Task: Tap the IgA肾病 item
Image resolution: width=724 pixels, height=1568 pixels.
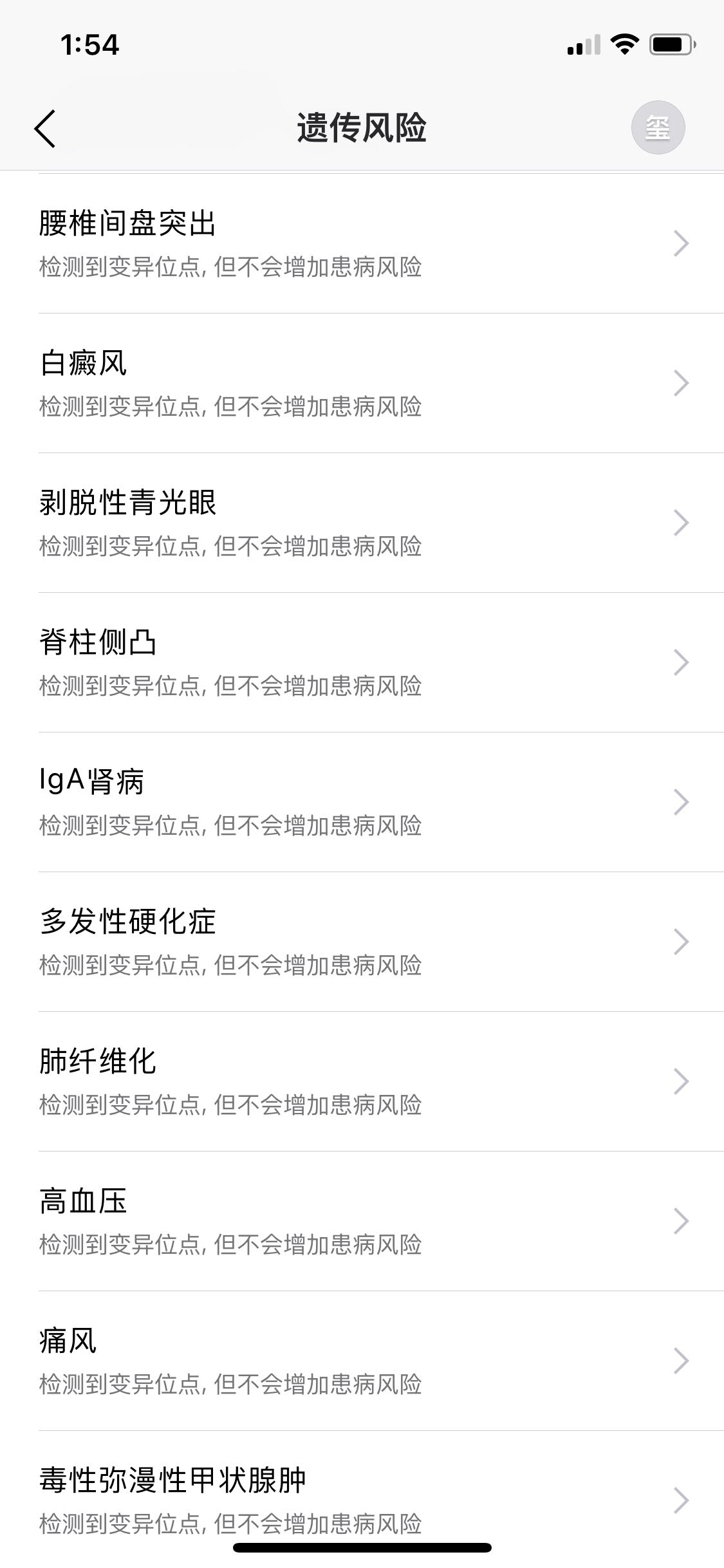Action: (362, 803)
